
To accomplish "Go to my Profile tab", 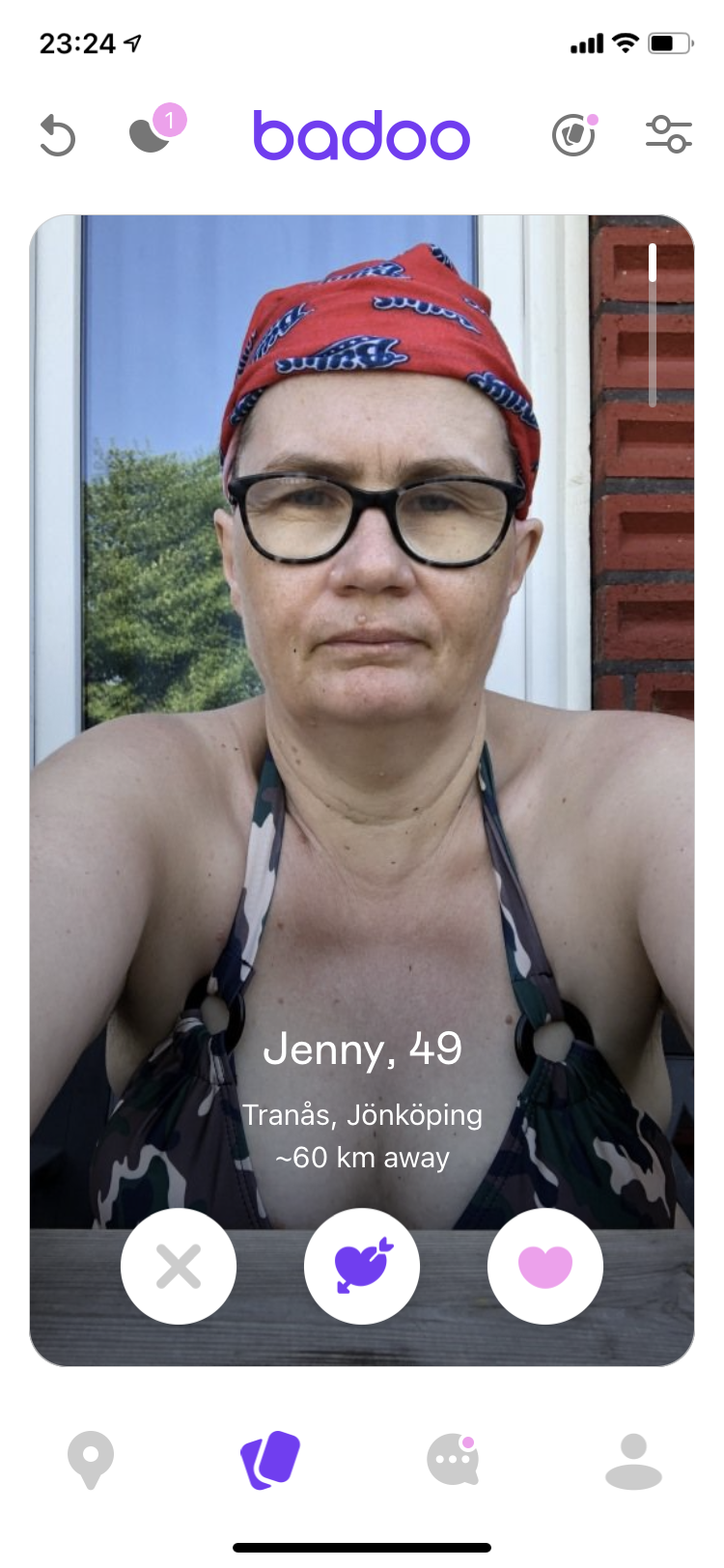I will coord(633,1460).
